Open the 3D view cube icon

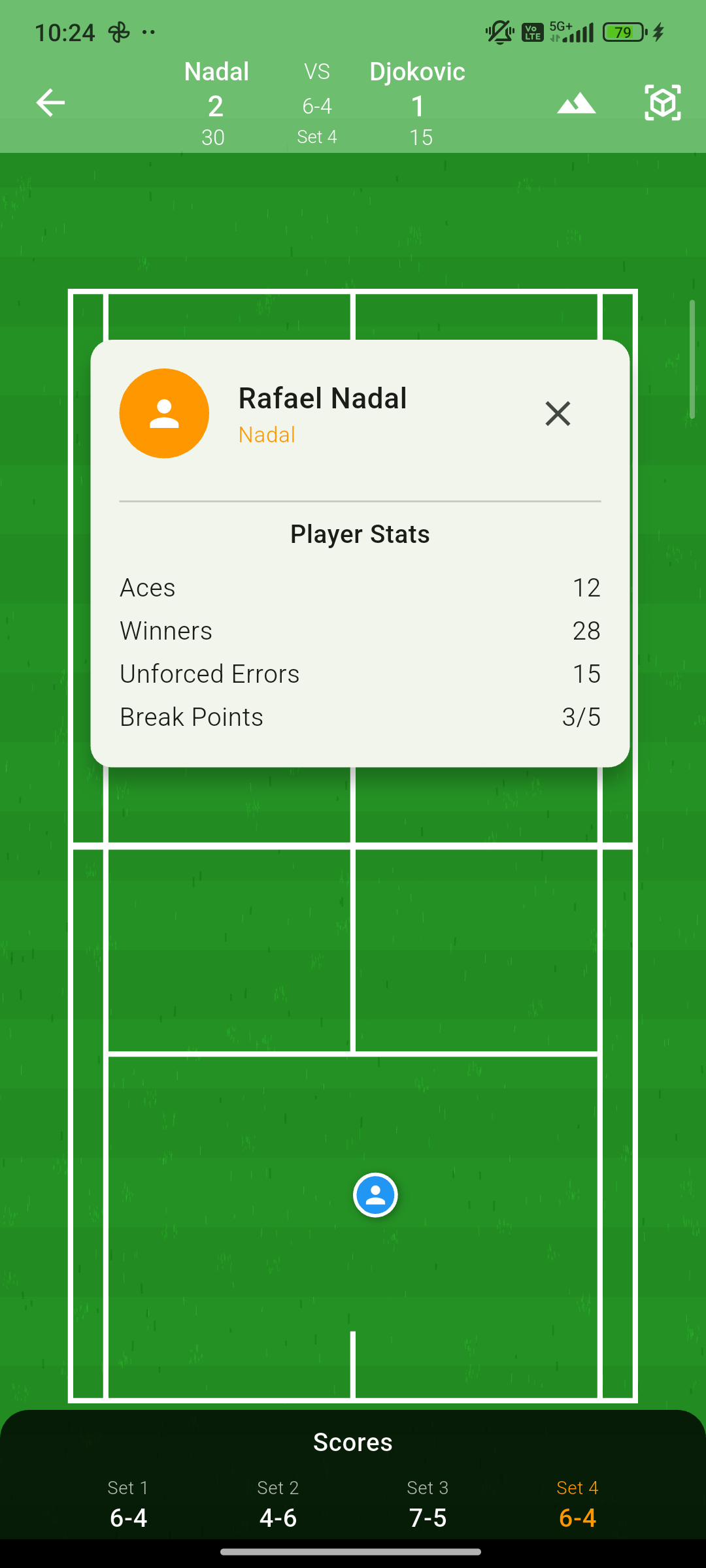(662, 103)
